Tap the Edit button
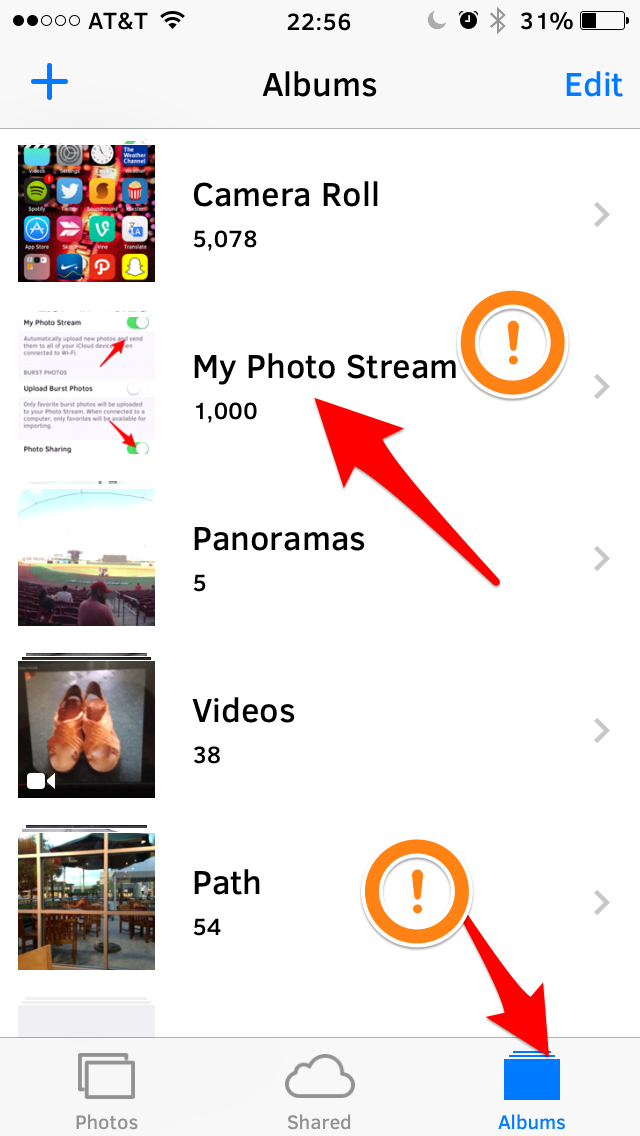 click(593, 85)
